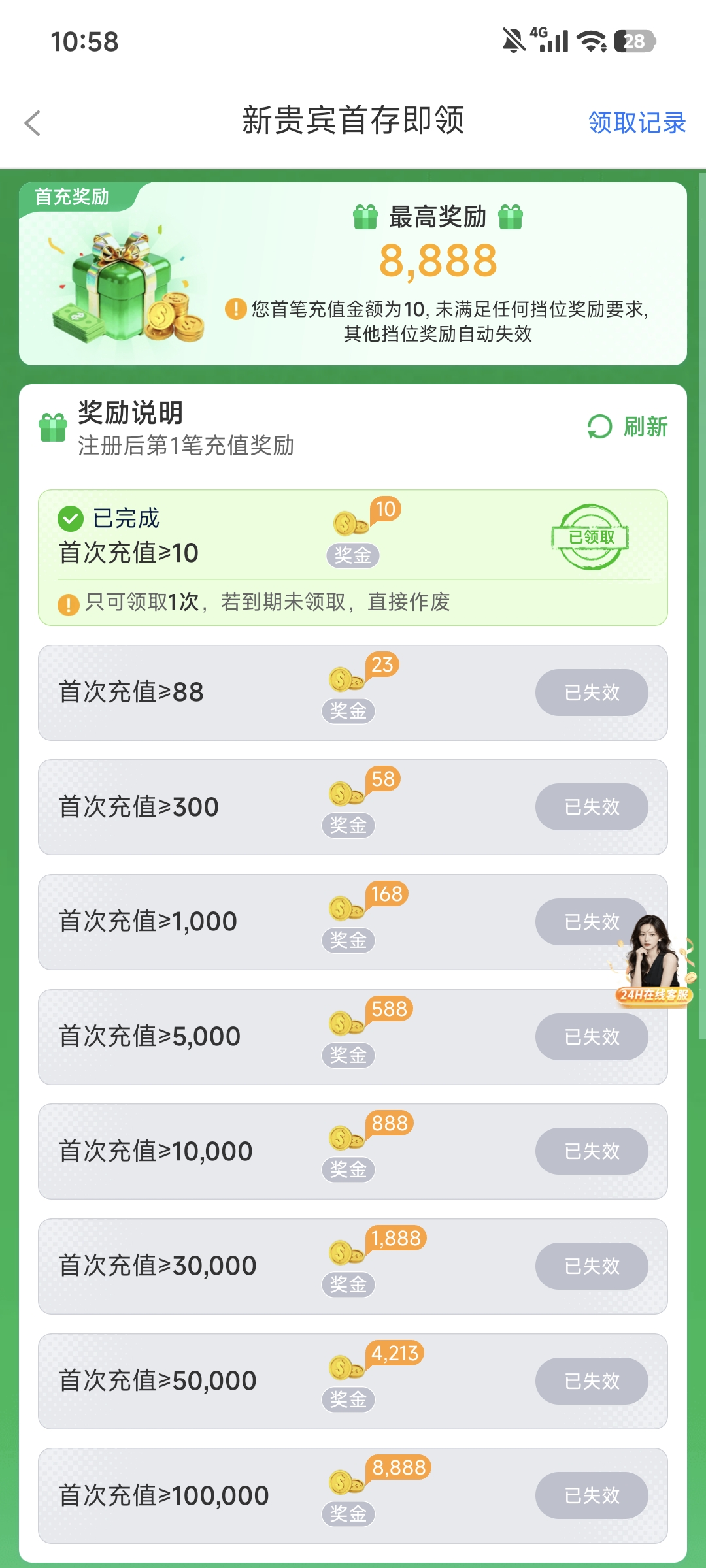This screenshot has height=1568, width=706.
Task: Tap 已失效 button for 首次充值≥88
Action: (x=592, y=693)
